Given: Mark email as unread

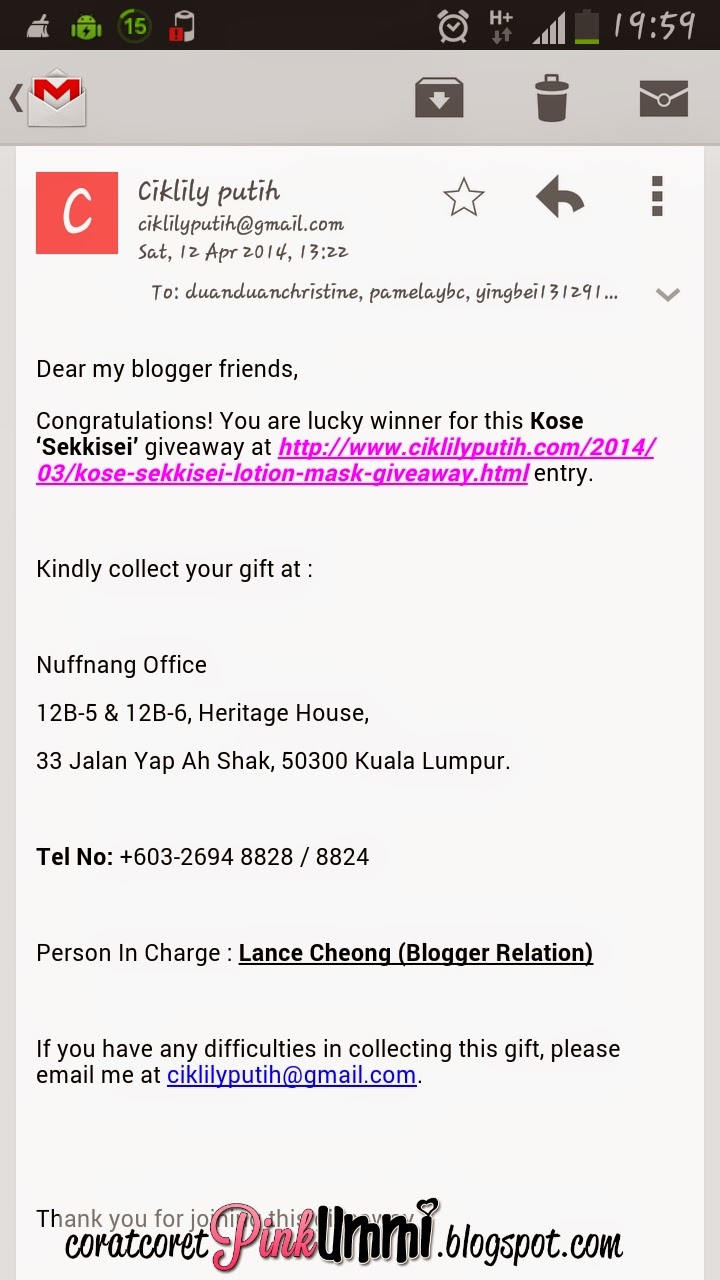Looking at the screenshot, I should click(663, 98).
